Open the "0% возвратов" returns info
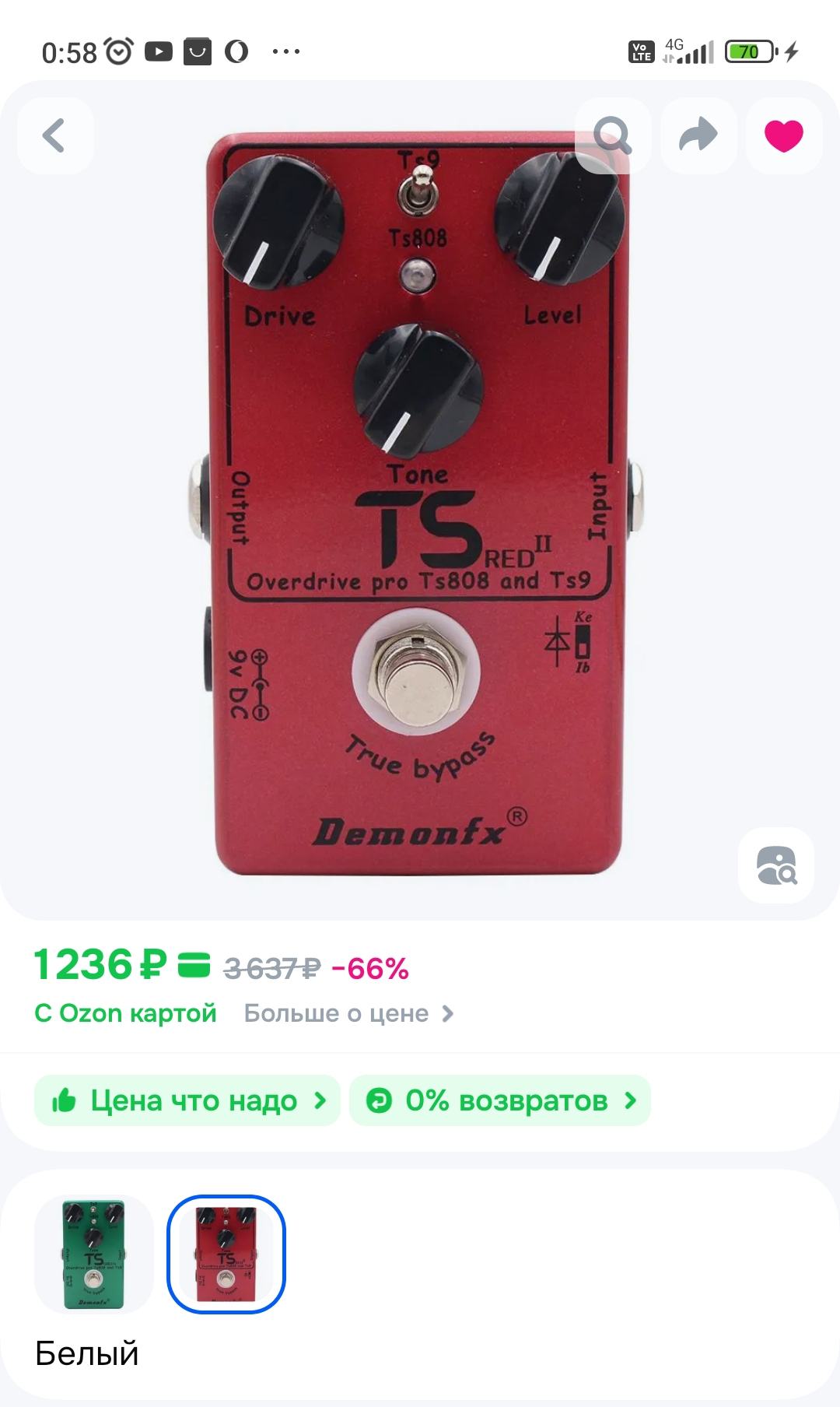Viewport: 840px width, 1407px height. 499,1100
